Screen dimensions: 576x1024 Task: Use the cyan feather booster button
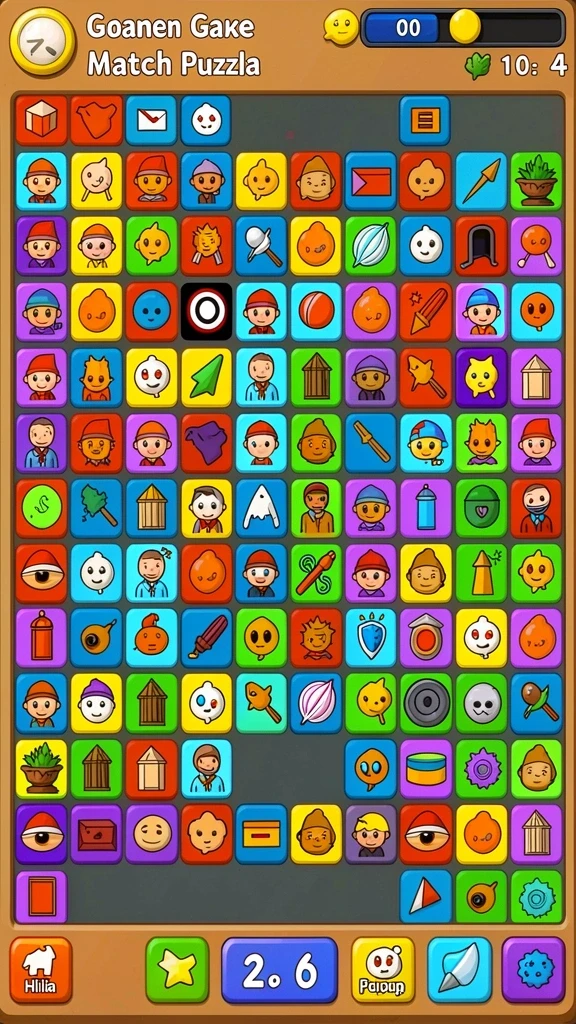(x=459, y=970)
